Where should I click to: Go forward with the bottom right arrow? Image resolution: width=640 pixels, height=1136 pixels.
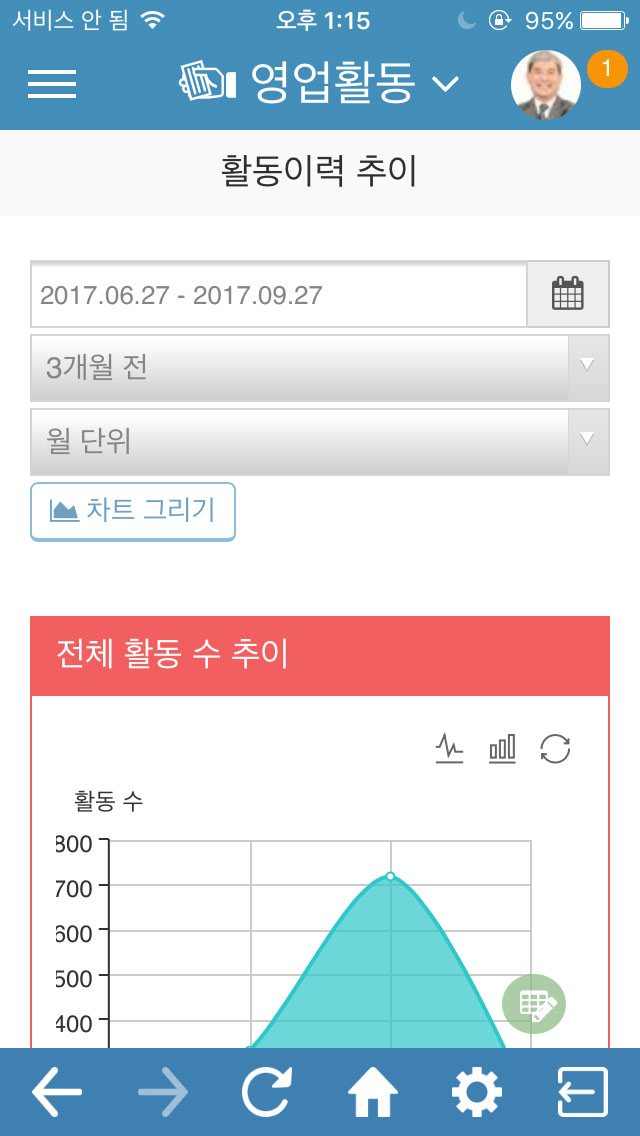[x=163, y=1091]
